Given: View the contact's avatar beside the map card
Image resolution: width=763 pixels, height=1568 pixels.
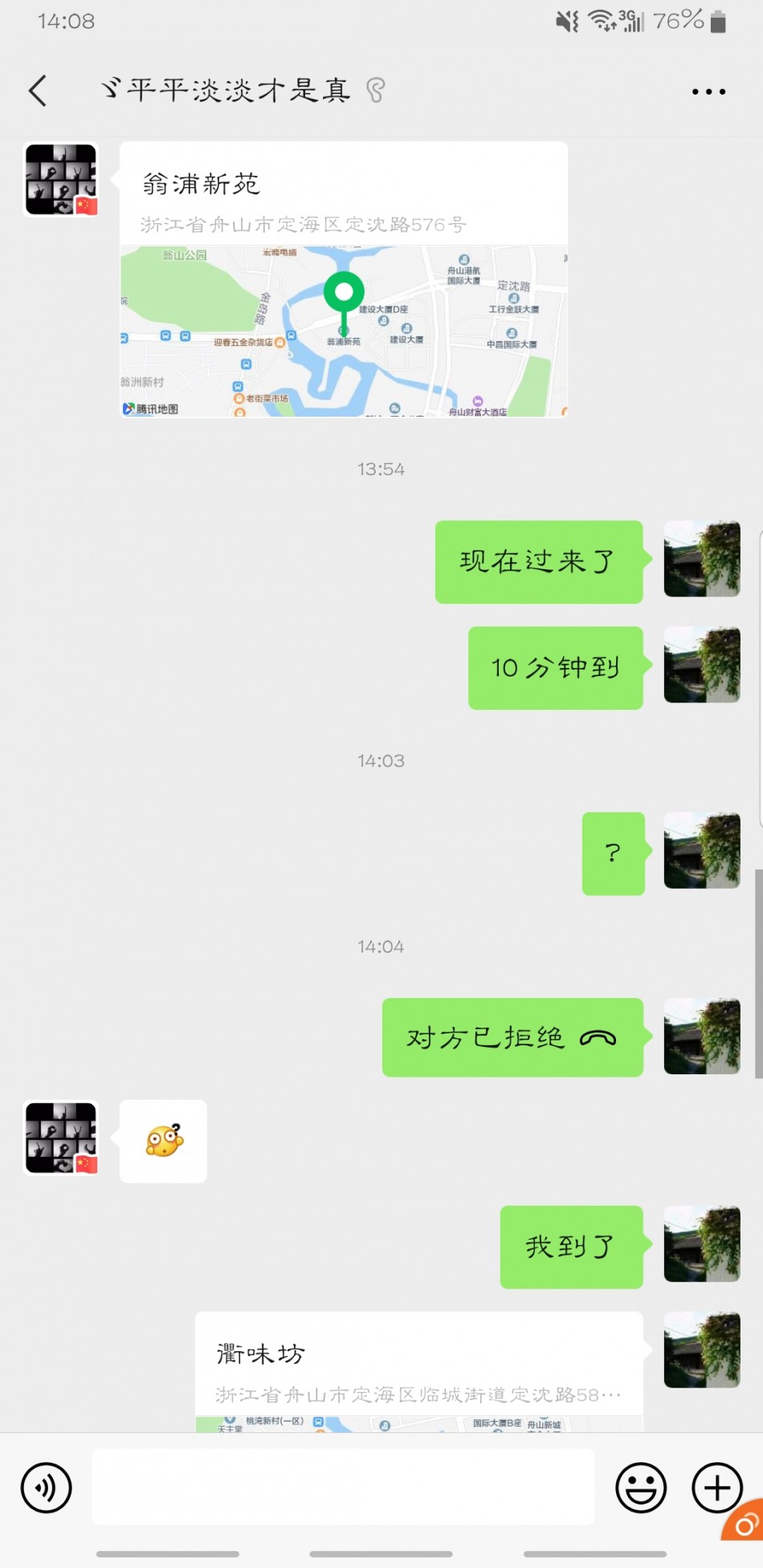Looking at the screenshot, I should pos(61,180).
